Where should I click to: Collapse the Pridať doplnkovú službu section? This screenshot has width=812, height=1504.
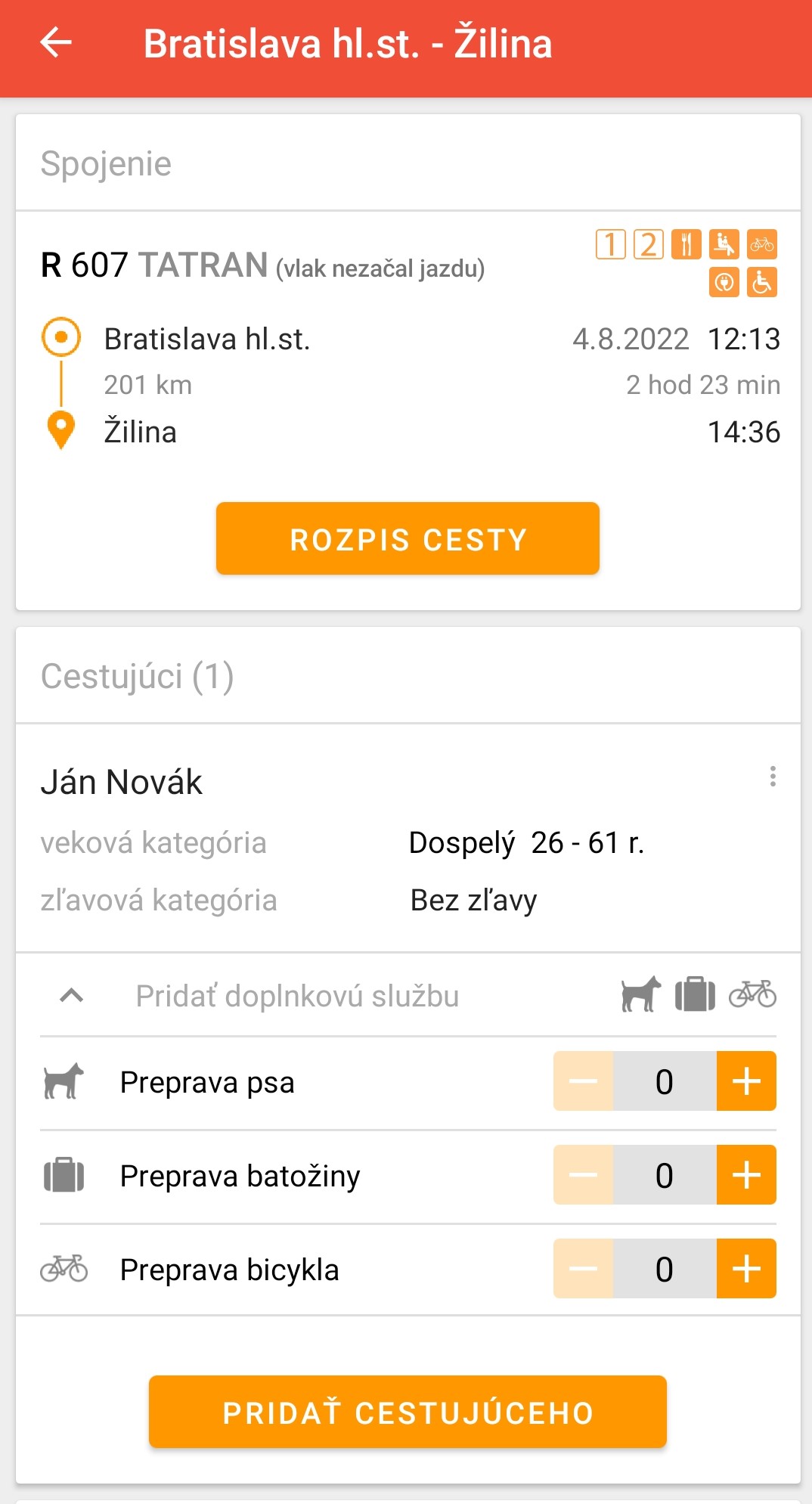71,996
